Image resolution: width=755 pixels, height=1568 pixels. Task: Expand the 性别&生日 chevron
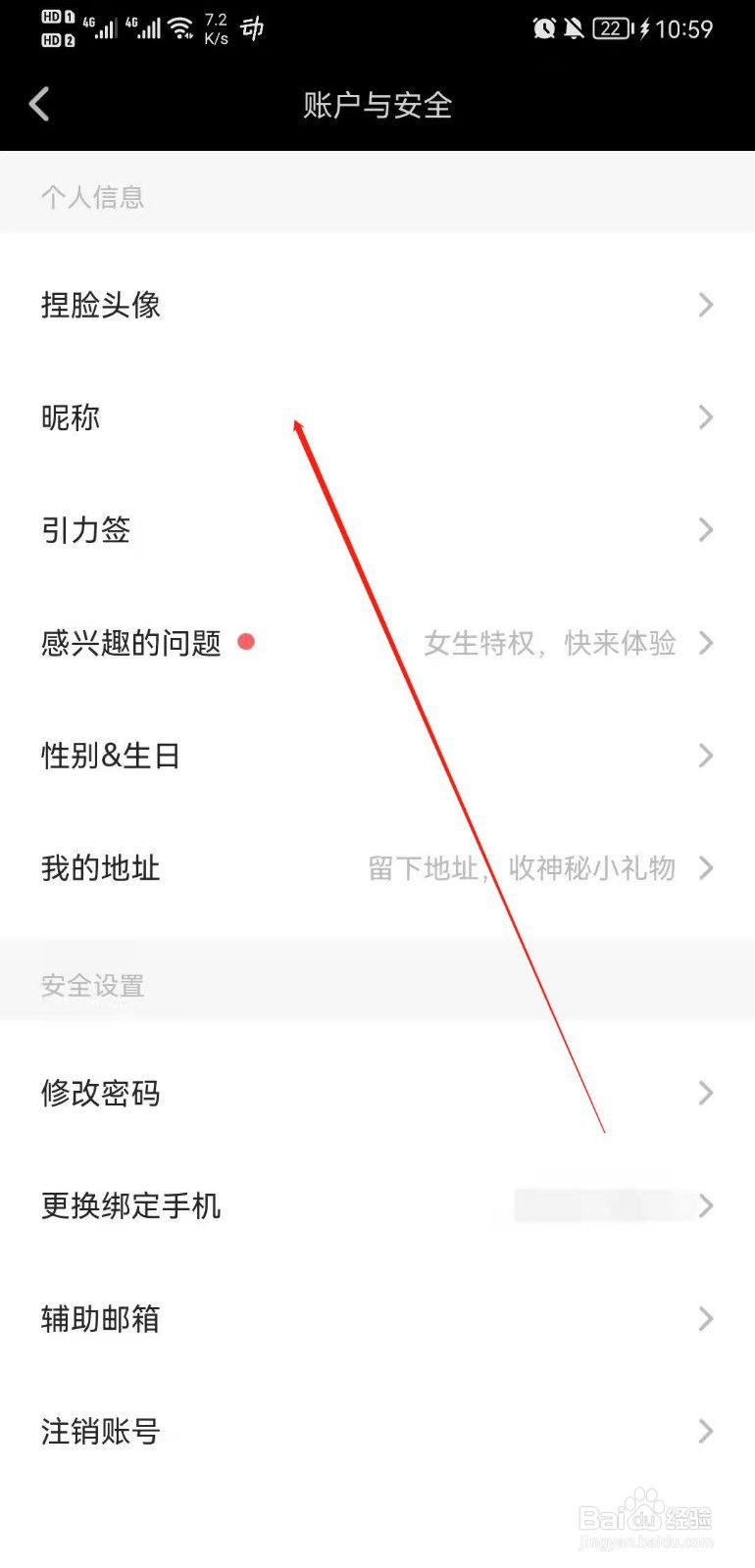706,756
